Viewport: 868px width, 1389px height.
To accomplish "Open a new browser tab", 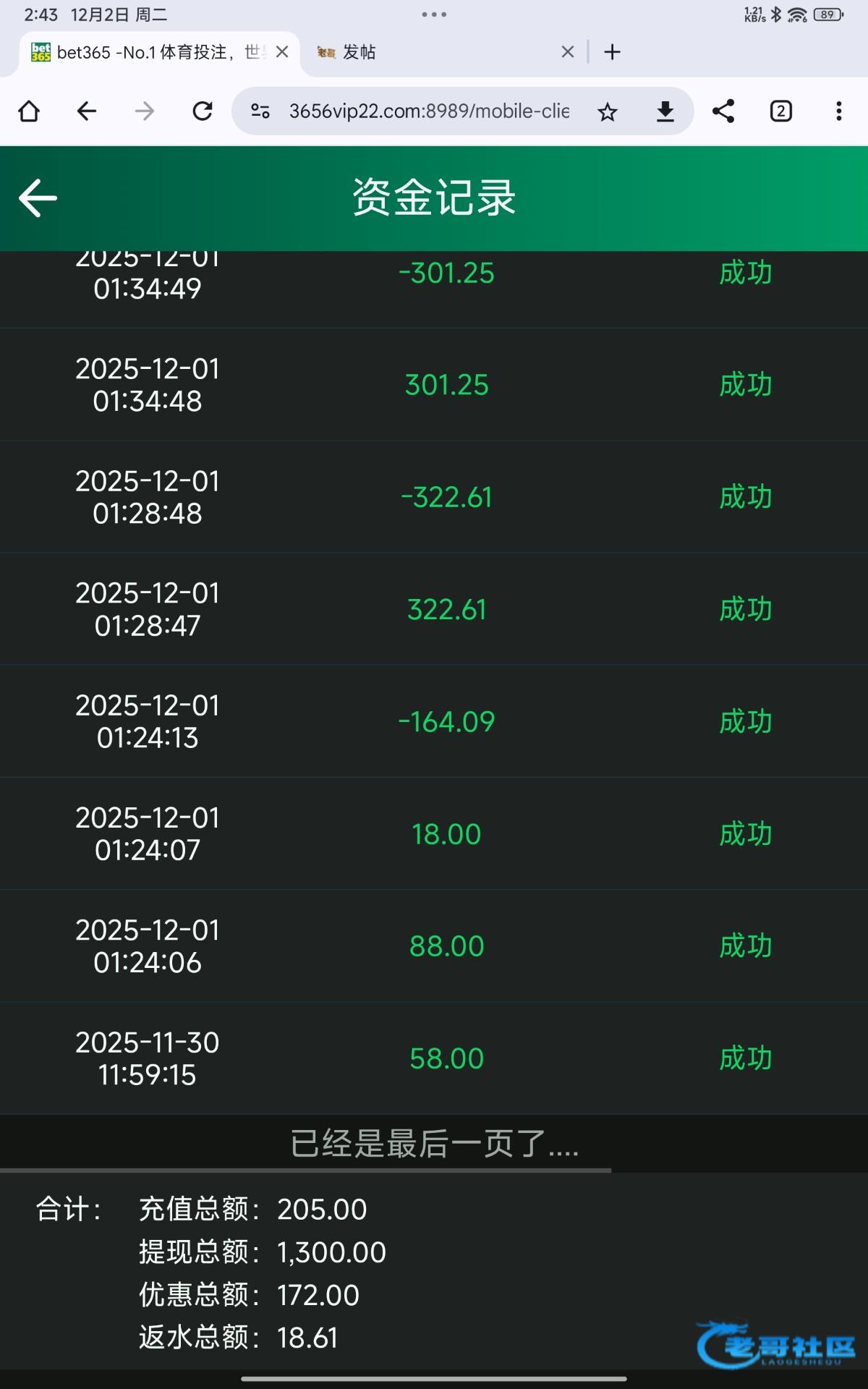I will tap(612, 52).
